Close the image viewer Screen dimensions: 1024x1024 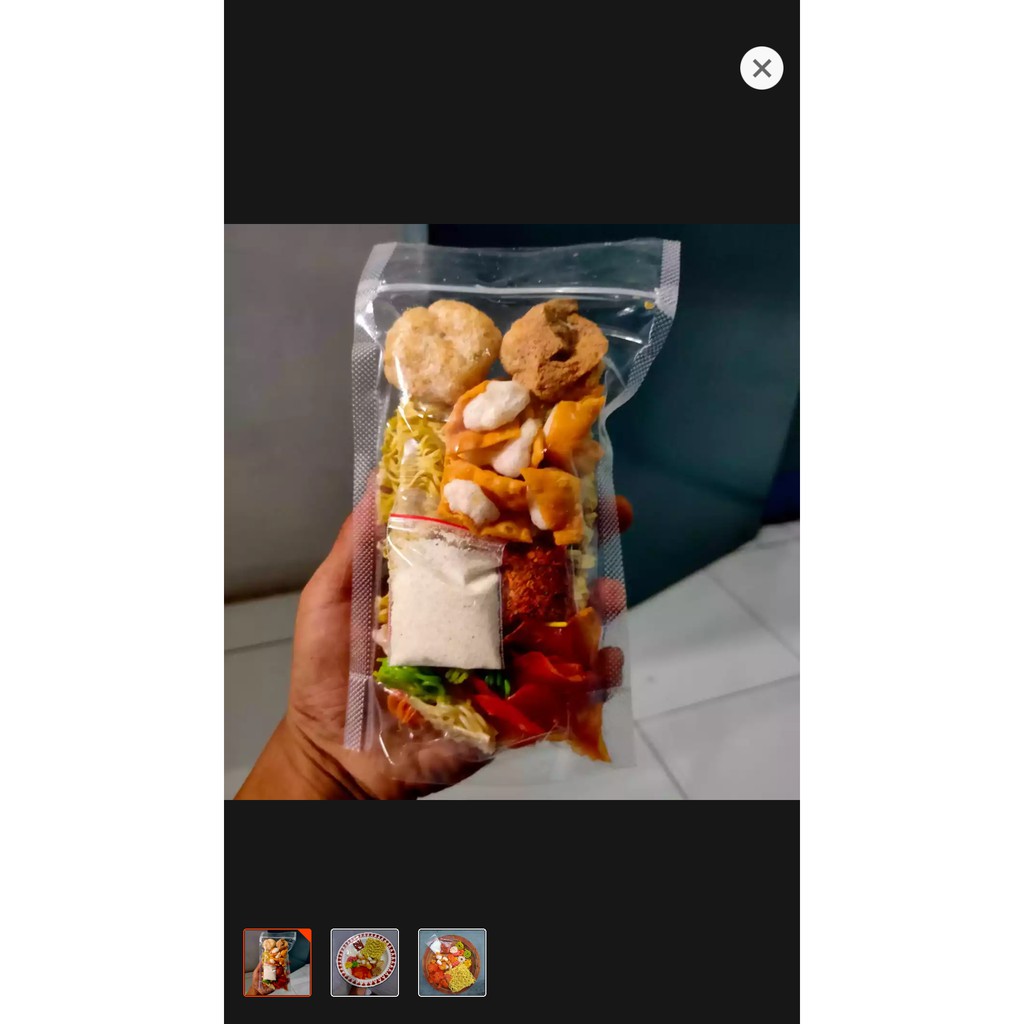tap(761, 68)
